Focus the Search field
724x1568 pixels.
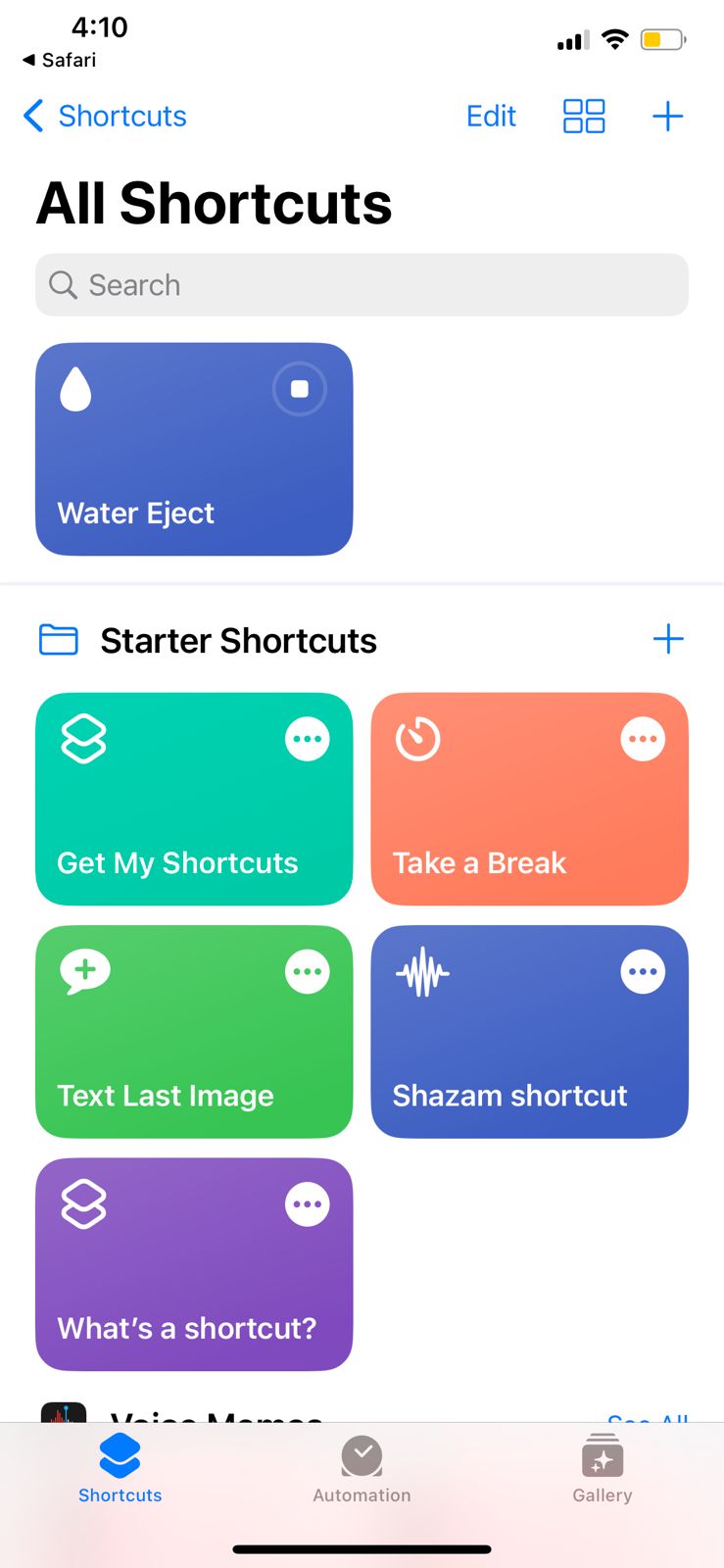coord(362,285)
